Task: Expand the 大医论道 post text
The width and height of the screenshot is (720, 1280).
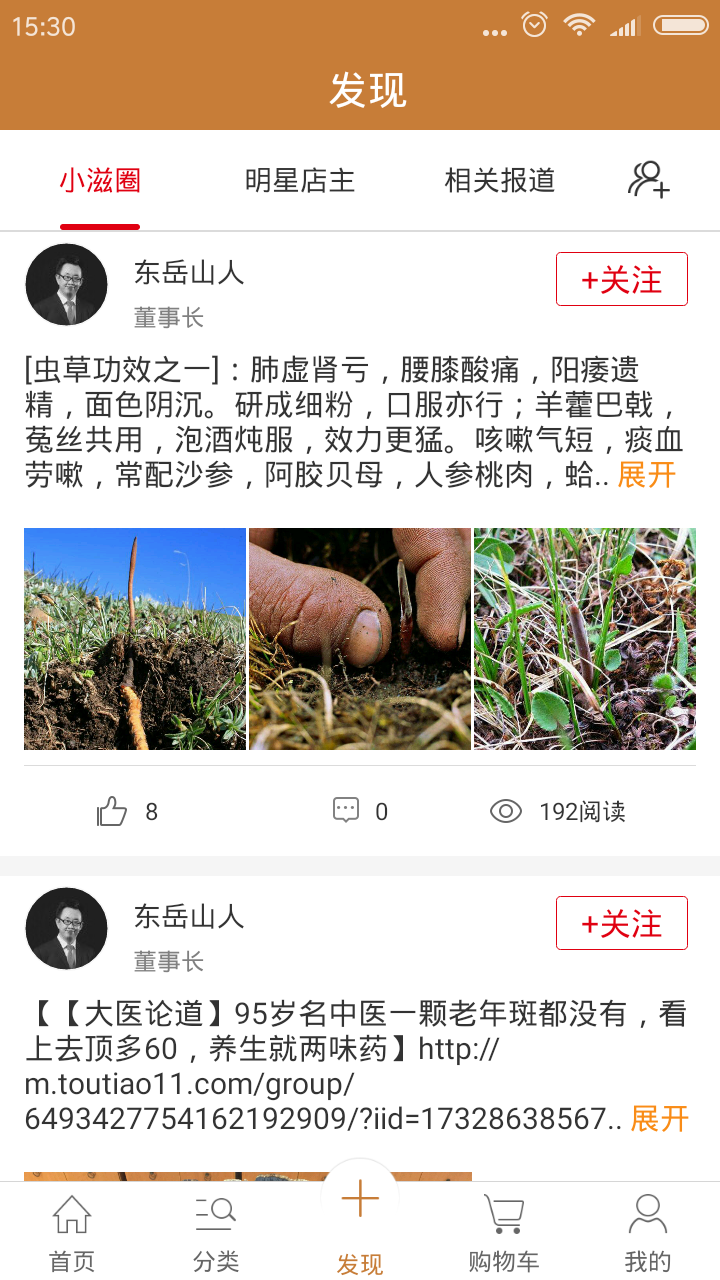Action: [x=660, y=1119]
